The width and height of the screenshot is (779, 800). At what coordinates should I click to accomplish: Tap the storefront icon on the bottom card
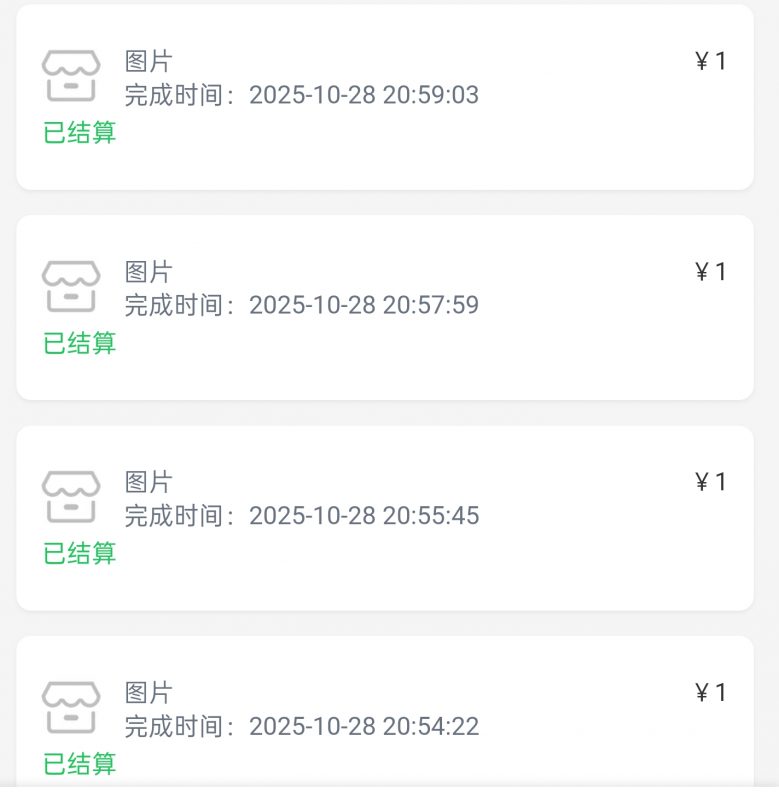[x=71, y=705]
